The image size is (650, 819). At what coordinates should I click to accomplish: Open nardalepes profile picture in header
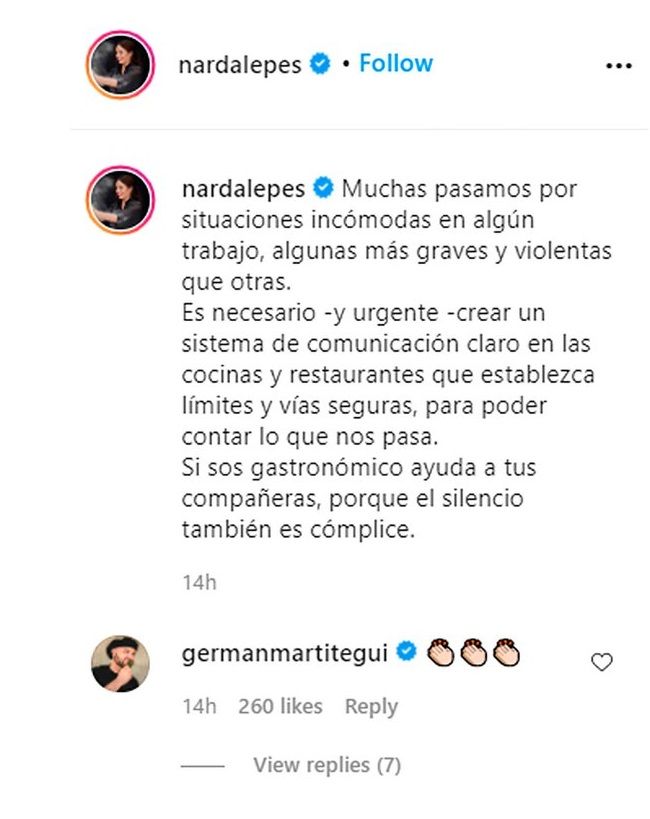click(120, 66)
